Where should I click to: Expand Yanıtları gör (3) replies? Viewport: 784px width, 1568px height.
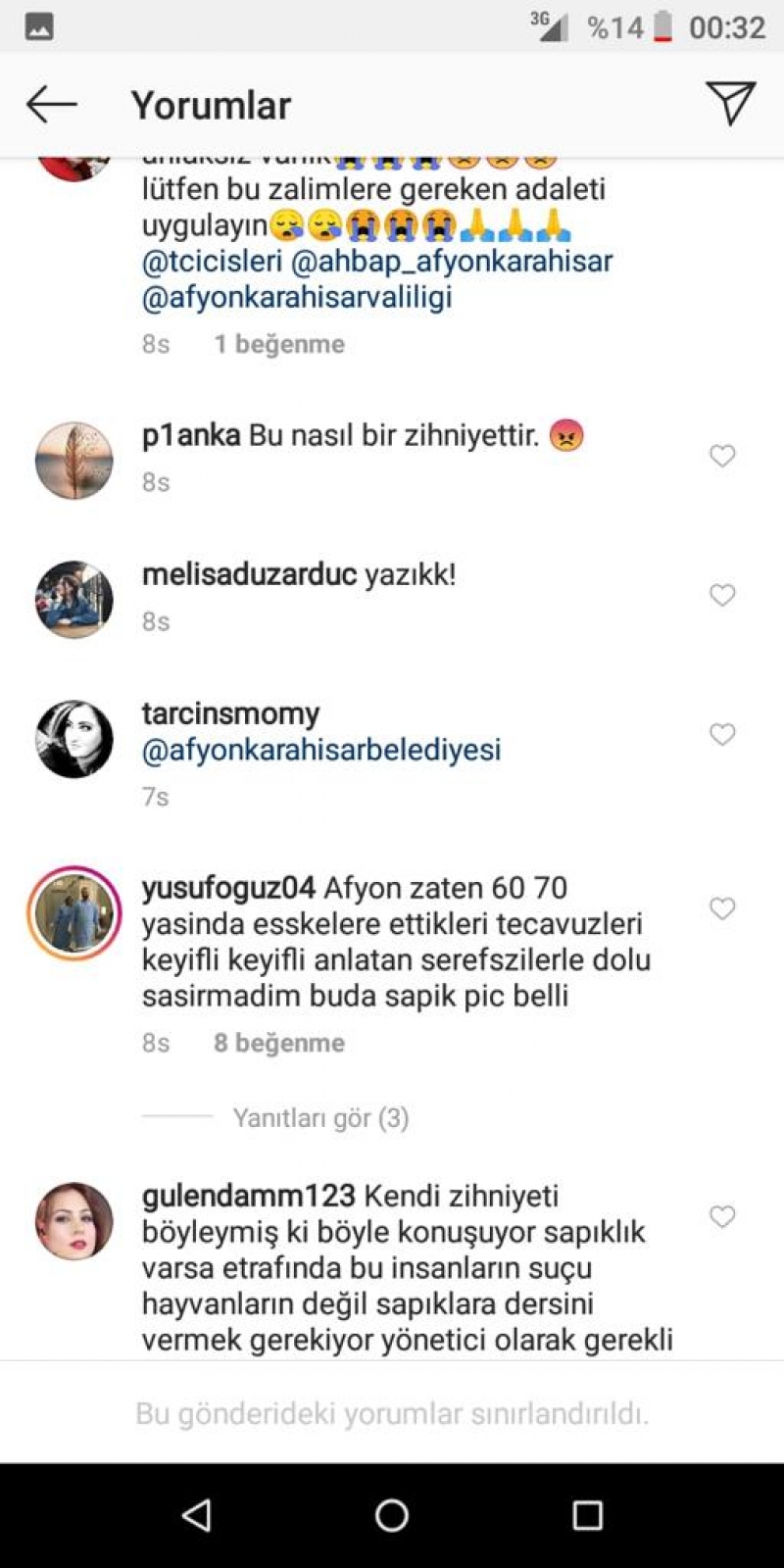tap(320, 1118)
